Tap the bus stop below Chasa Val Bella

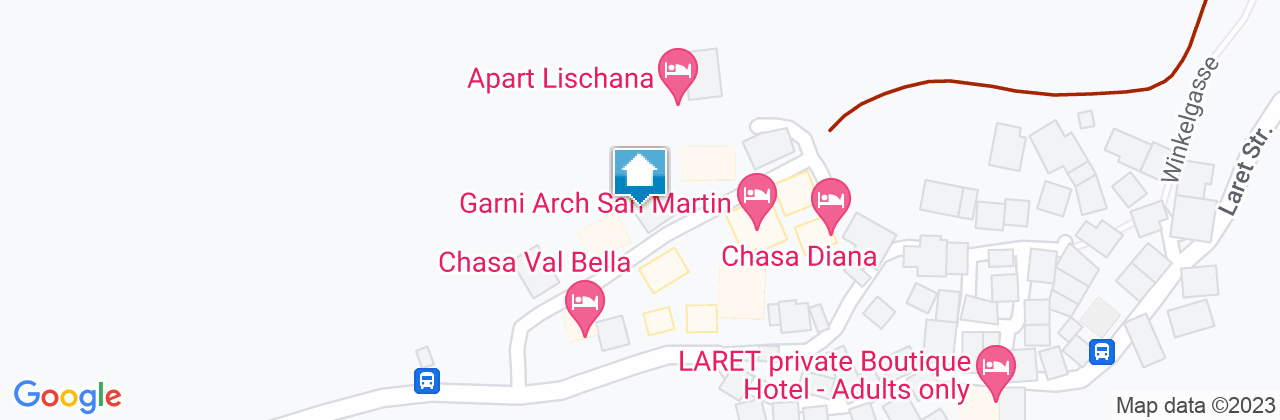427,380
